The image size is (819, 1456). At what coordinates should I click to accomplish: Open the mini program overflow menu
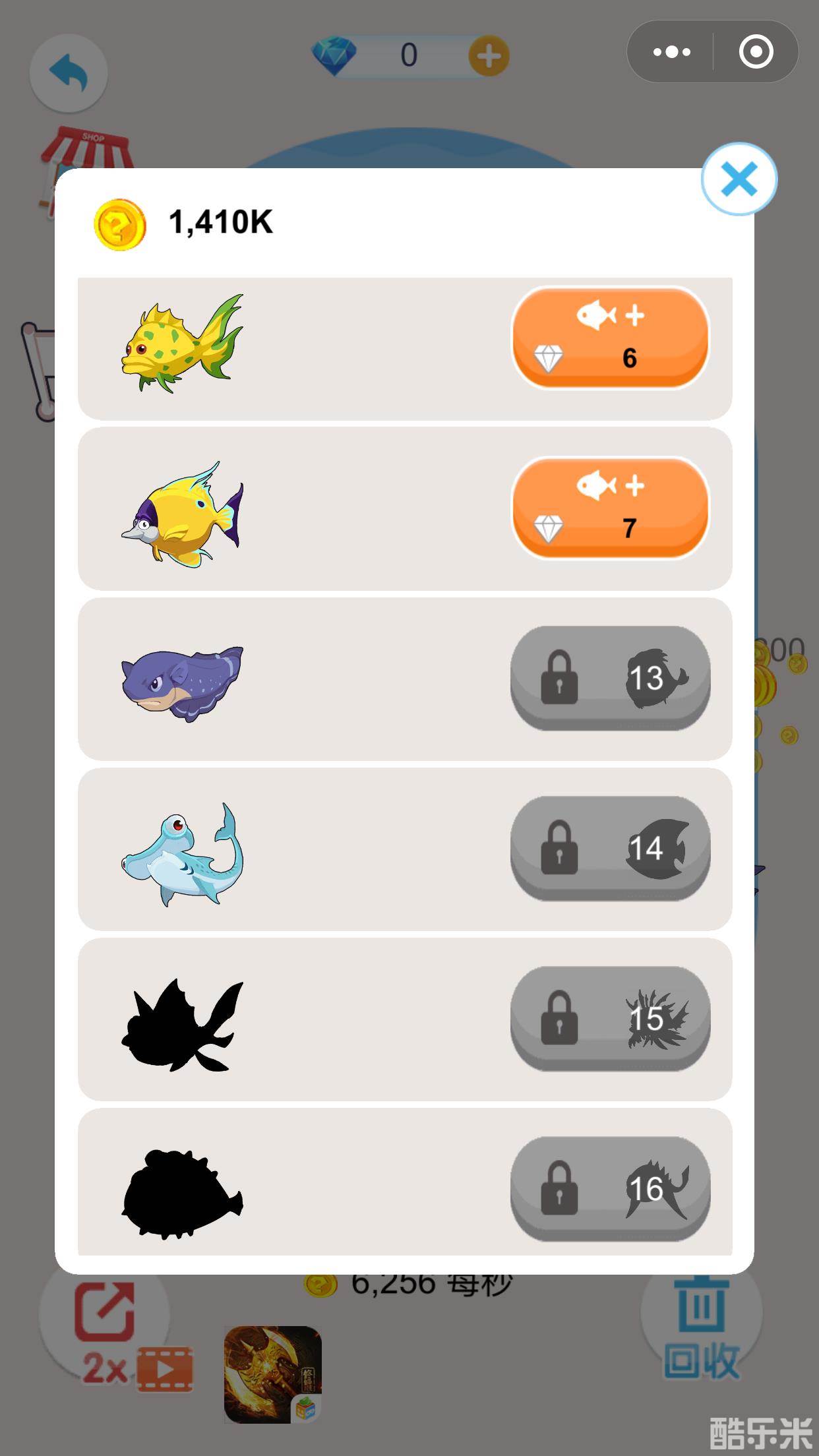click(x=671, y=51)
